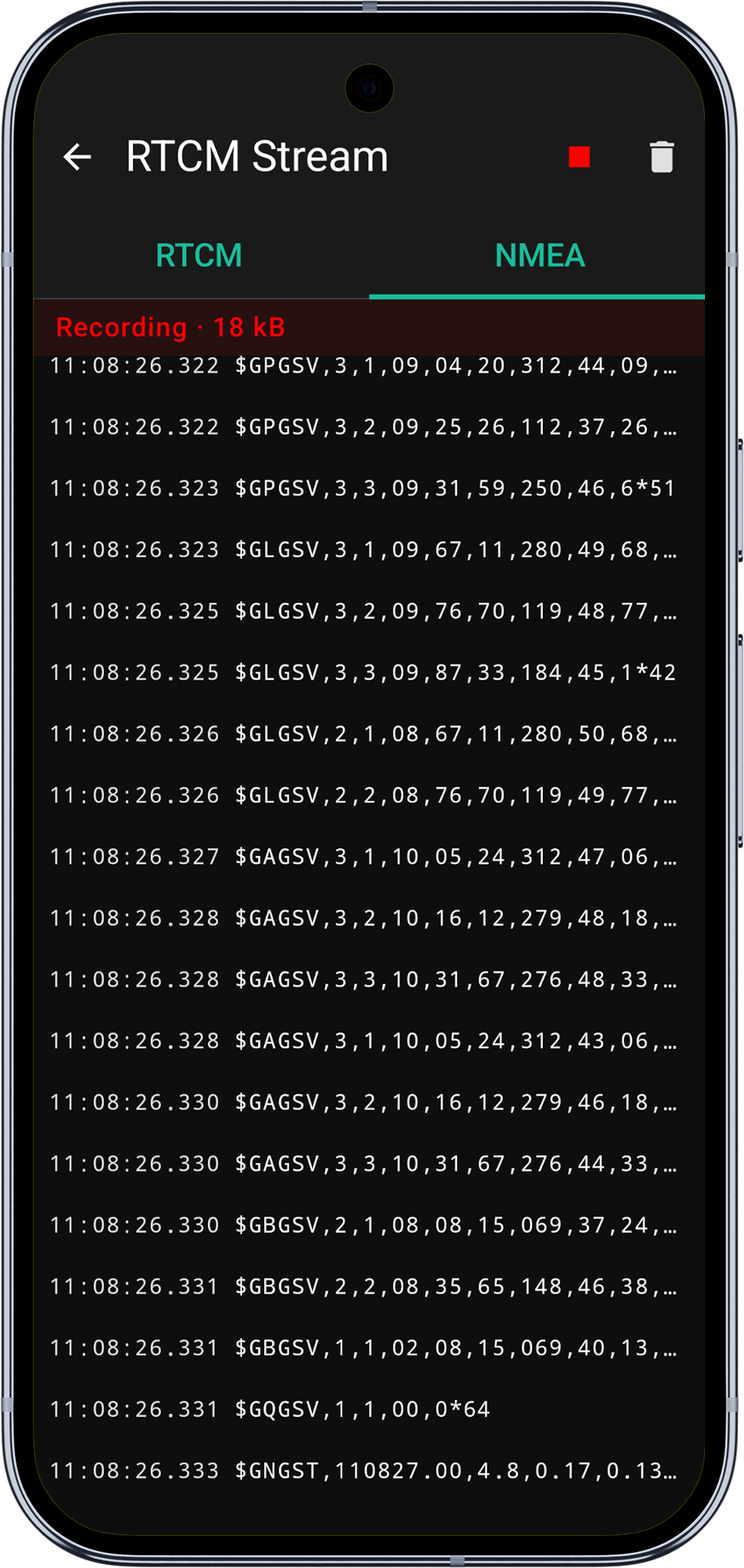
Task: Stop the recording
Action: tap(579, 157)
